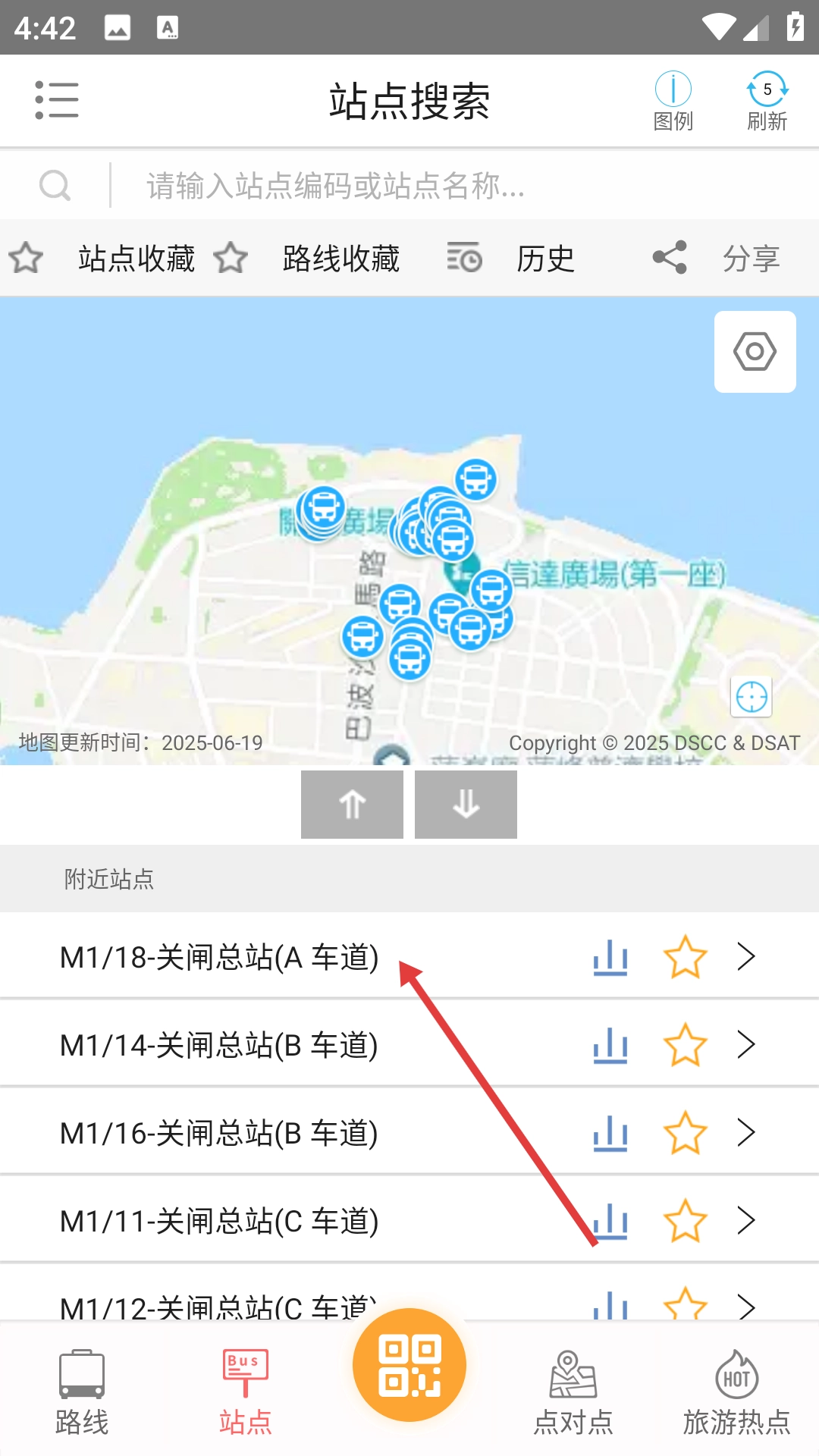The image size is (819, 1456).
Task: Show the chart icon for M1/16-关闸总站(B 车道)
Action: pyautogui.click(x=610, y=1133)
